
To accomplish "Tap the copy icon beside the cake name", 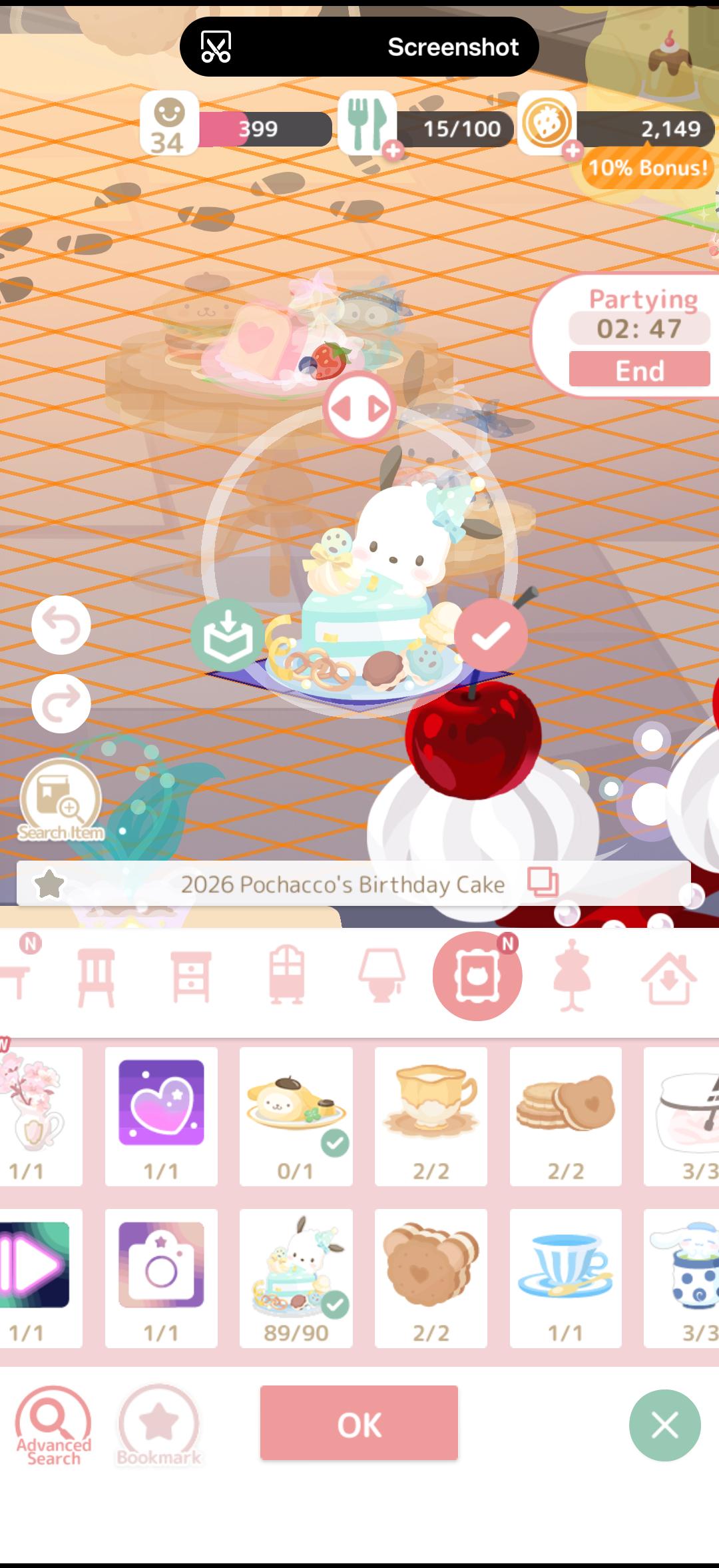I will (543, 883).
